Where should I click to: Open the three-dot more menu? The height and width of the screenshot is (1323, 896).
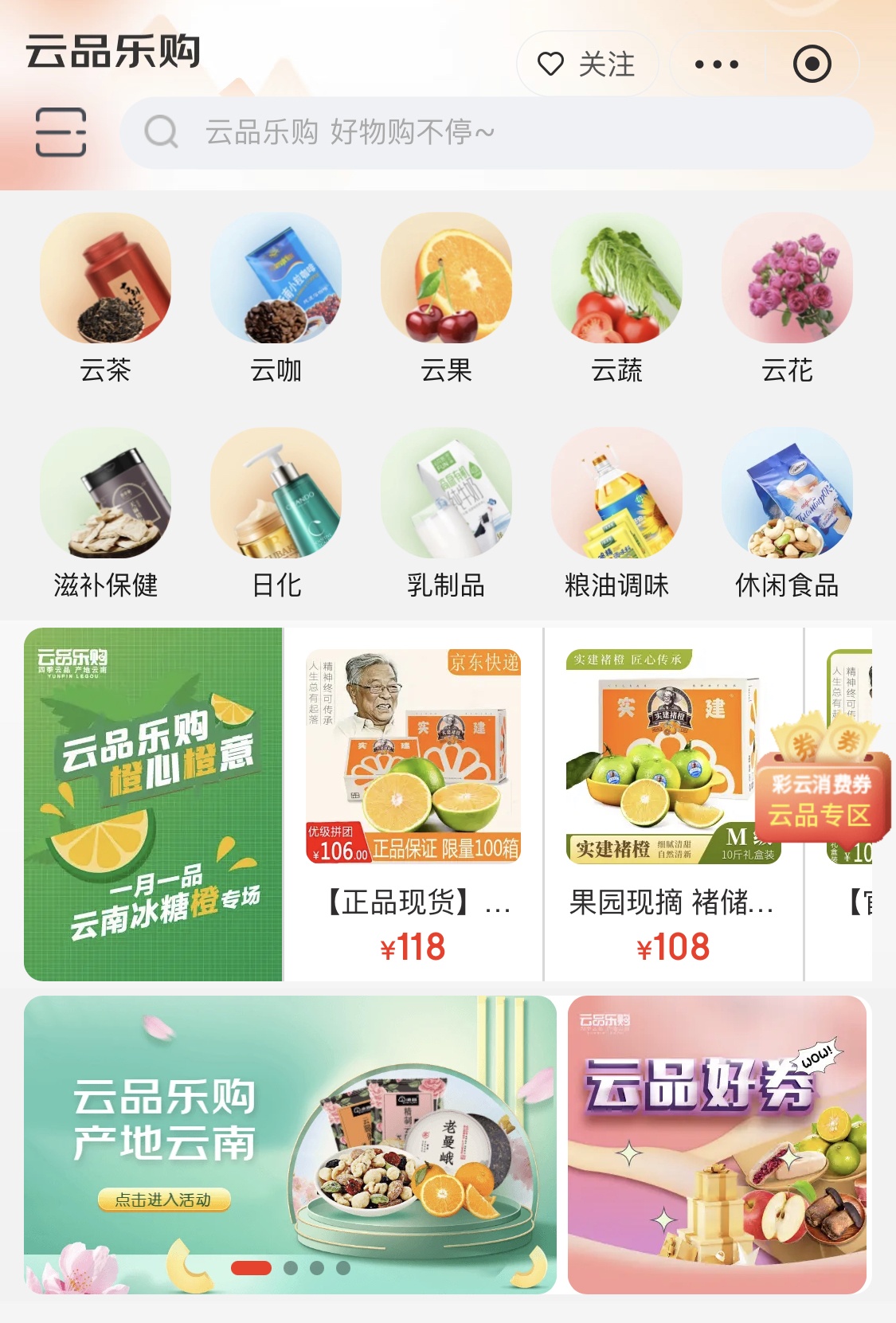click(716, 64)
